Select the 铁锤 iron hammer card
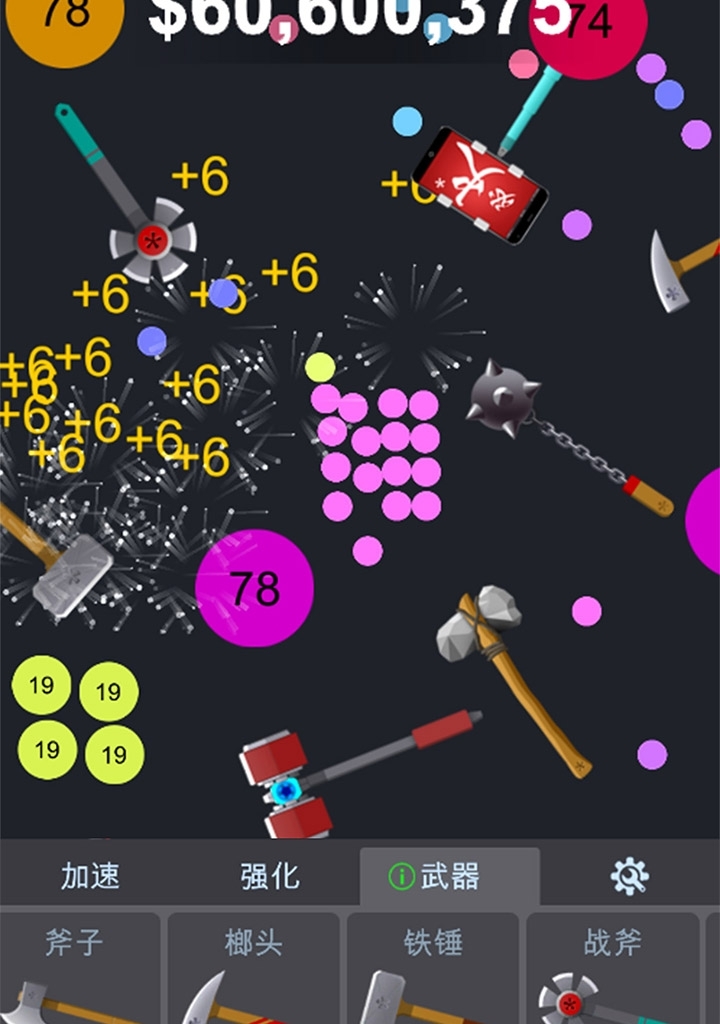 tap(433, 968)
